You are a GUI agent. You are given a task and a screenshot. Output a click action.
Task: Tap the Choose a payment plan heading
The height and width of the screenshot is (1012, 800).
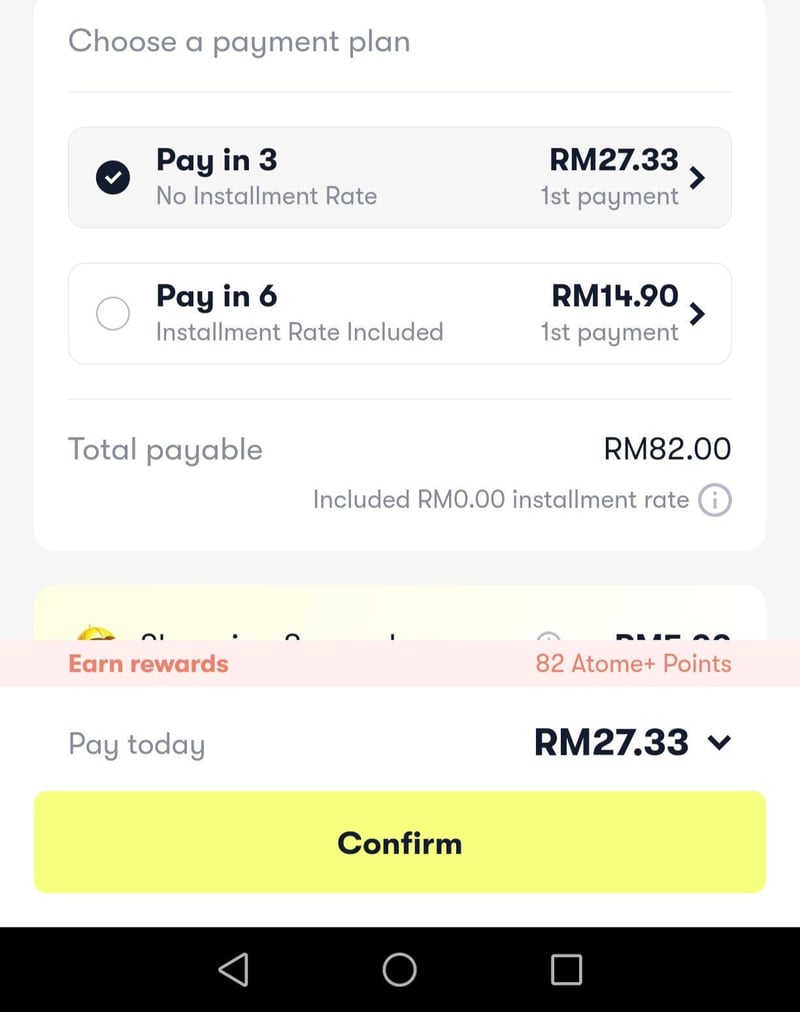[239, 42]
